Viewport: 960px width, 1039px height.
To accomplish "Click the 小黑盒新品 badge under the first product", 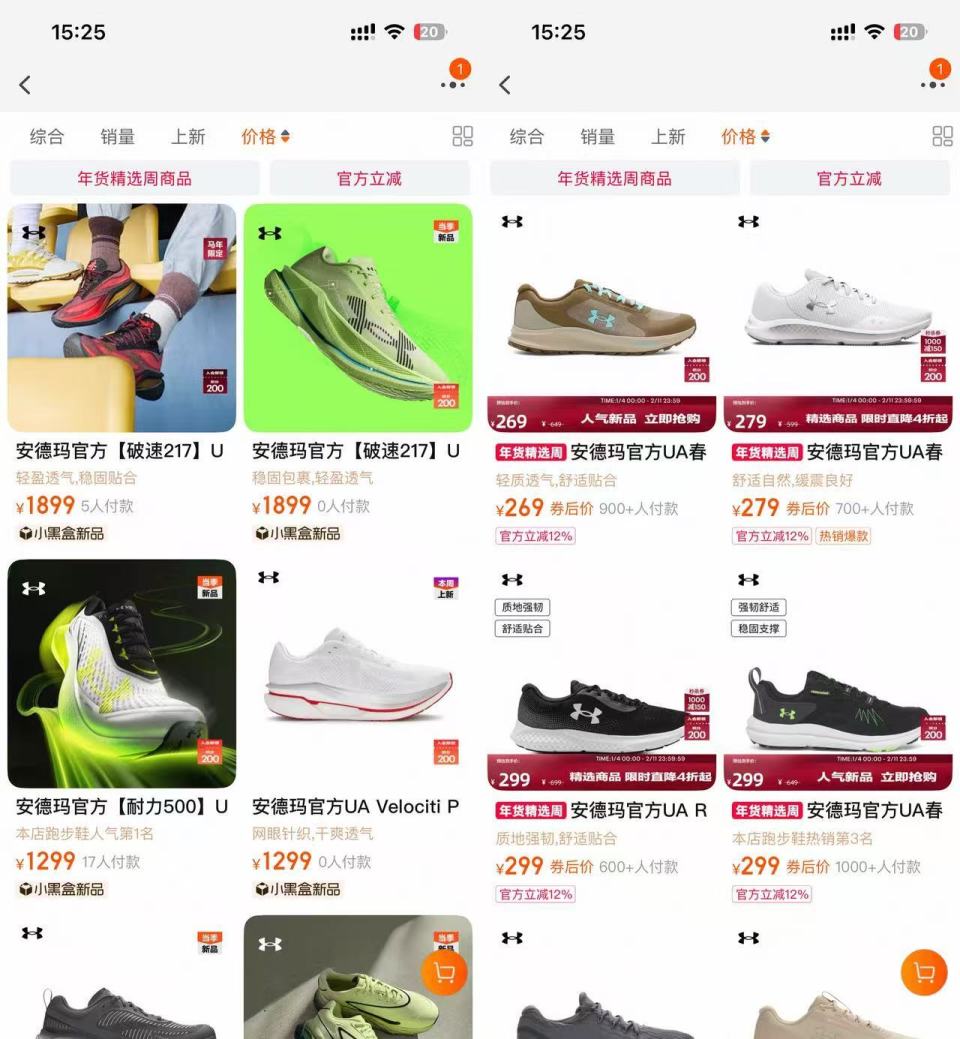I will (64, 534).
